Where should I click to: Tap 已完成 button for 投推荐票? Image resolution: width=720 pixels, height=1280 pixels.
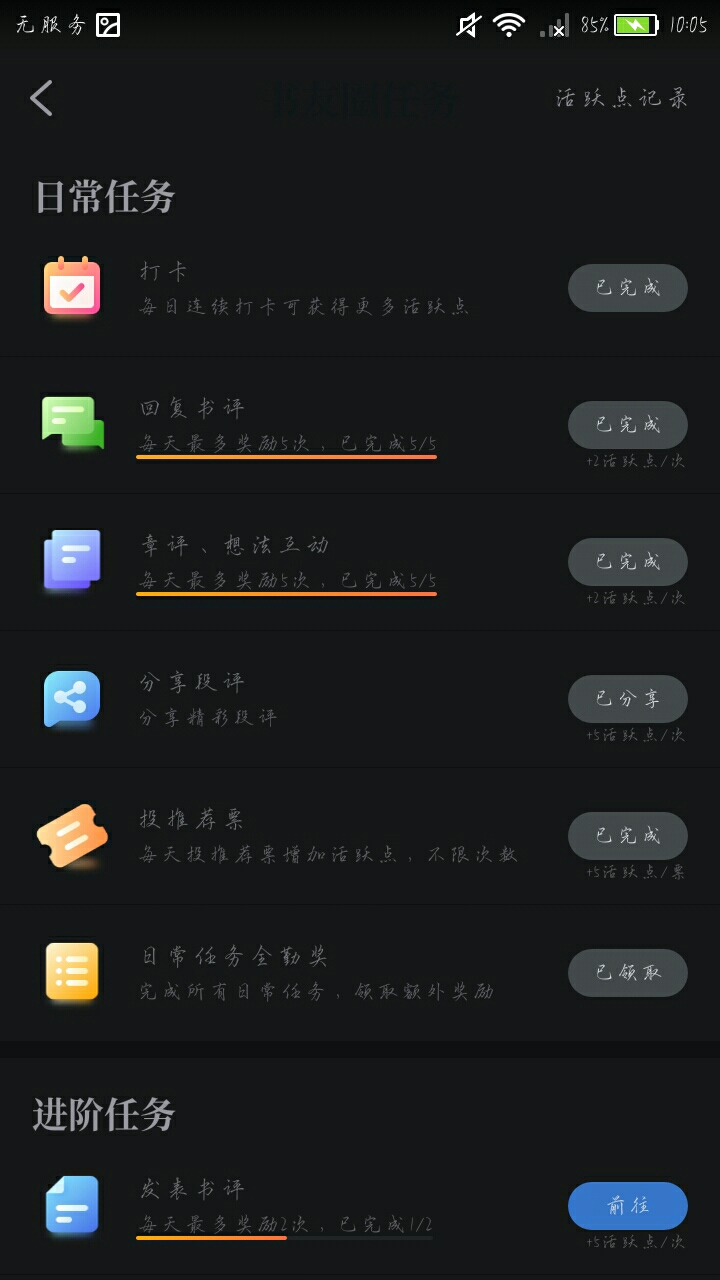tap(628, 836)
